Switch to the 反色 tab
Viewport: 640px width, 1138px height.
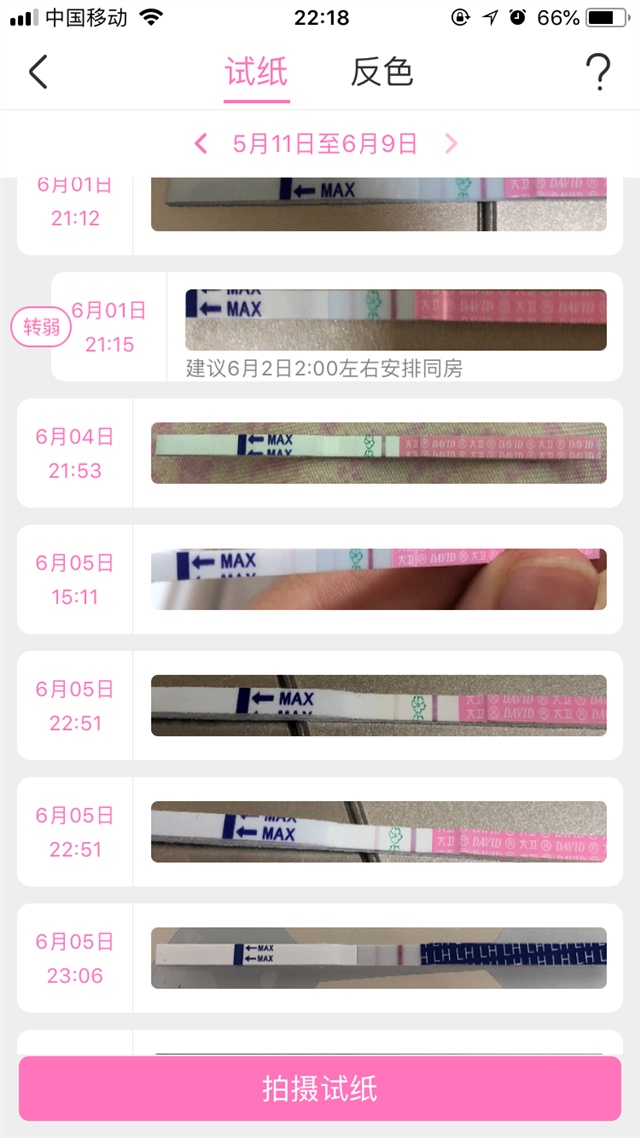tap(381, 72)
